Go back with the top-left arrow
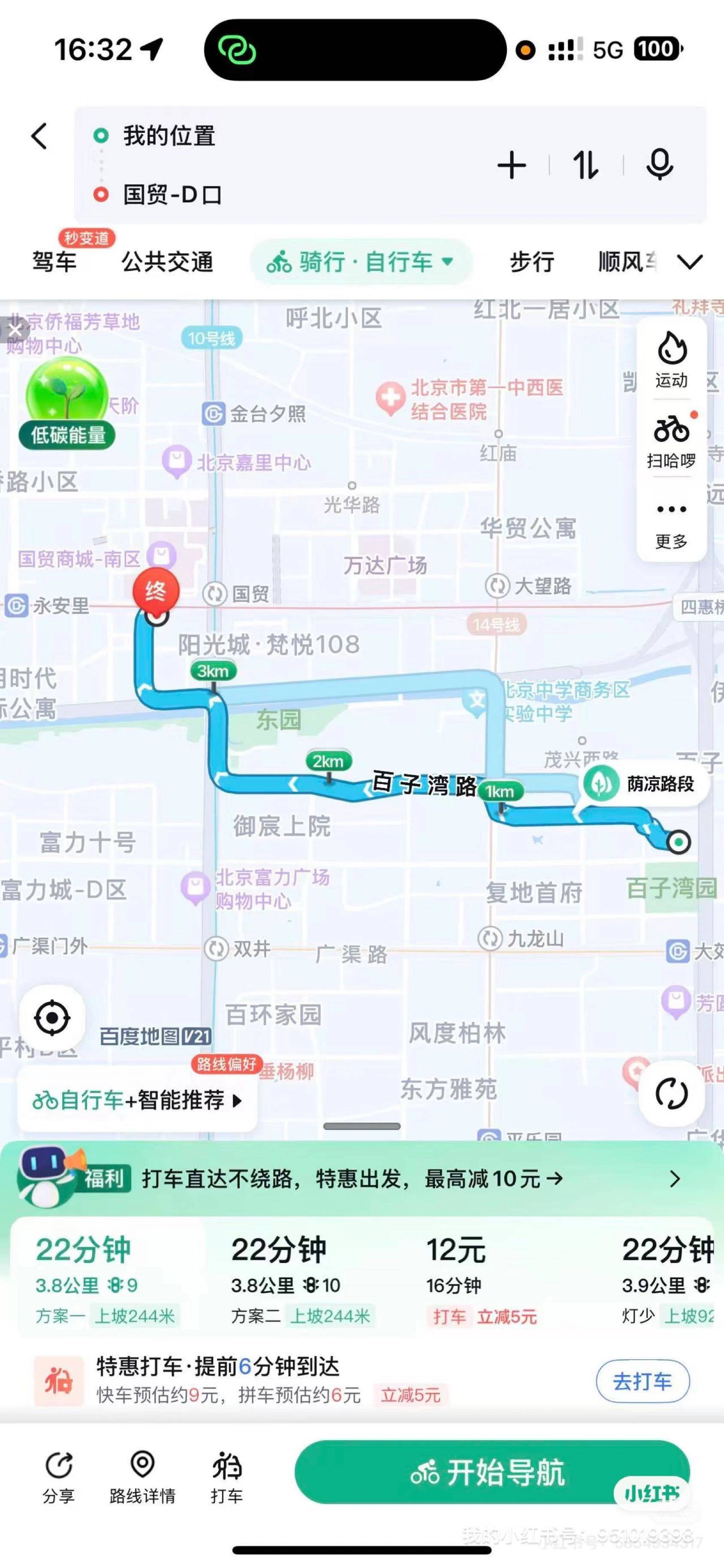Image resolution: width=724 pixels, height=1568 pixels. click(39, 136)
